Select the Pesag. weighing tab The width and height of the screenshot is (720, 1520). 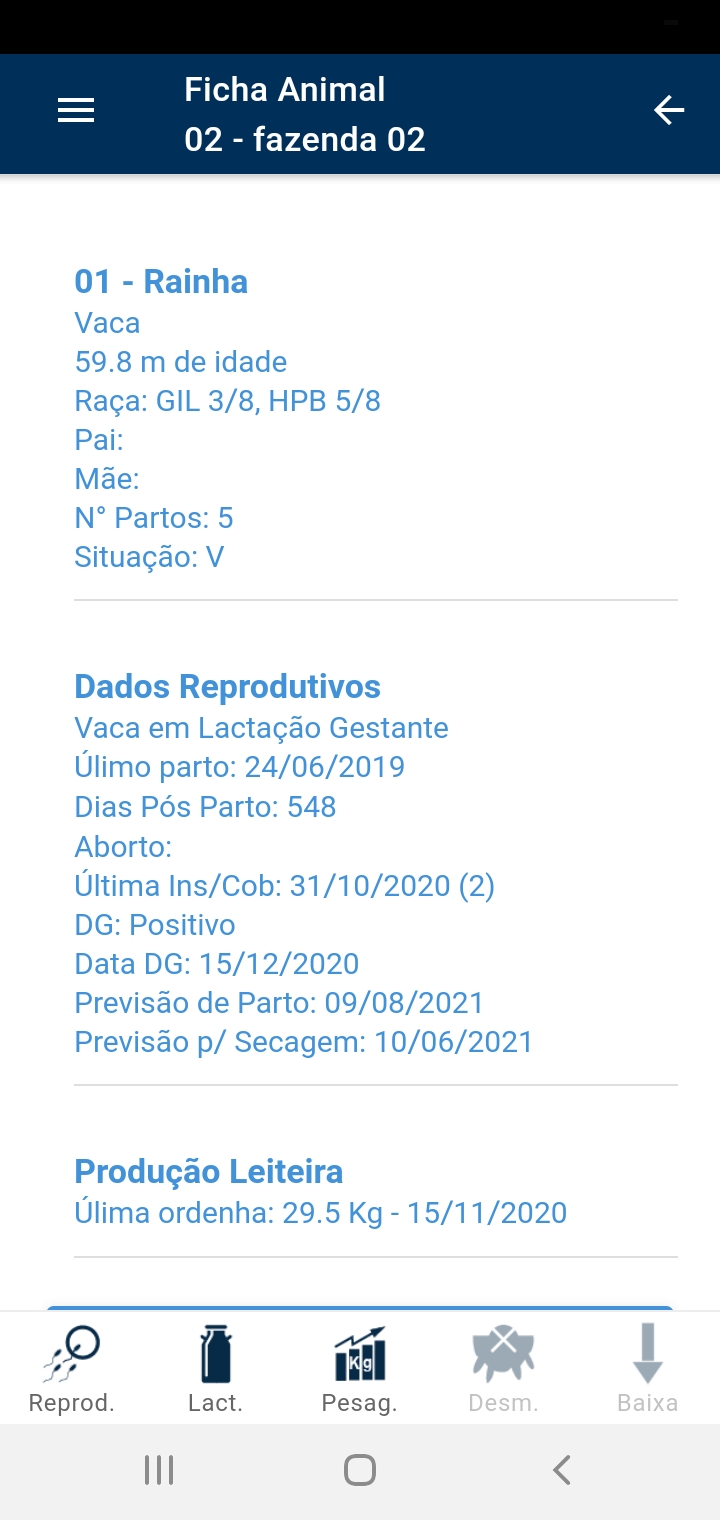click(360, 1368)
